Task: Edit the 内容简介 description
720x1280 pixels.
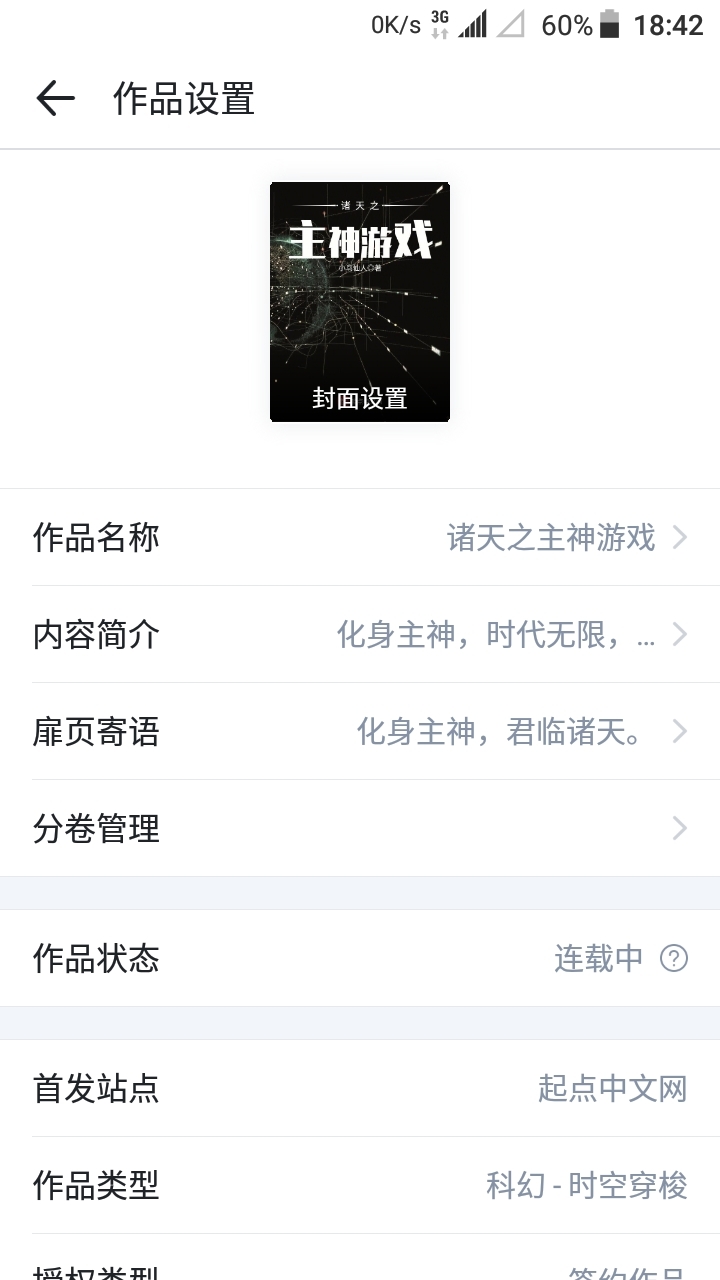Action: (360, 635)
